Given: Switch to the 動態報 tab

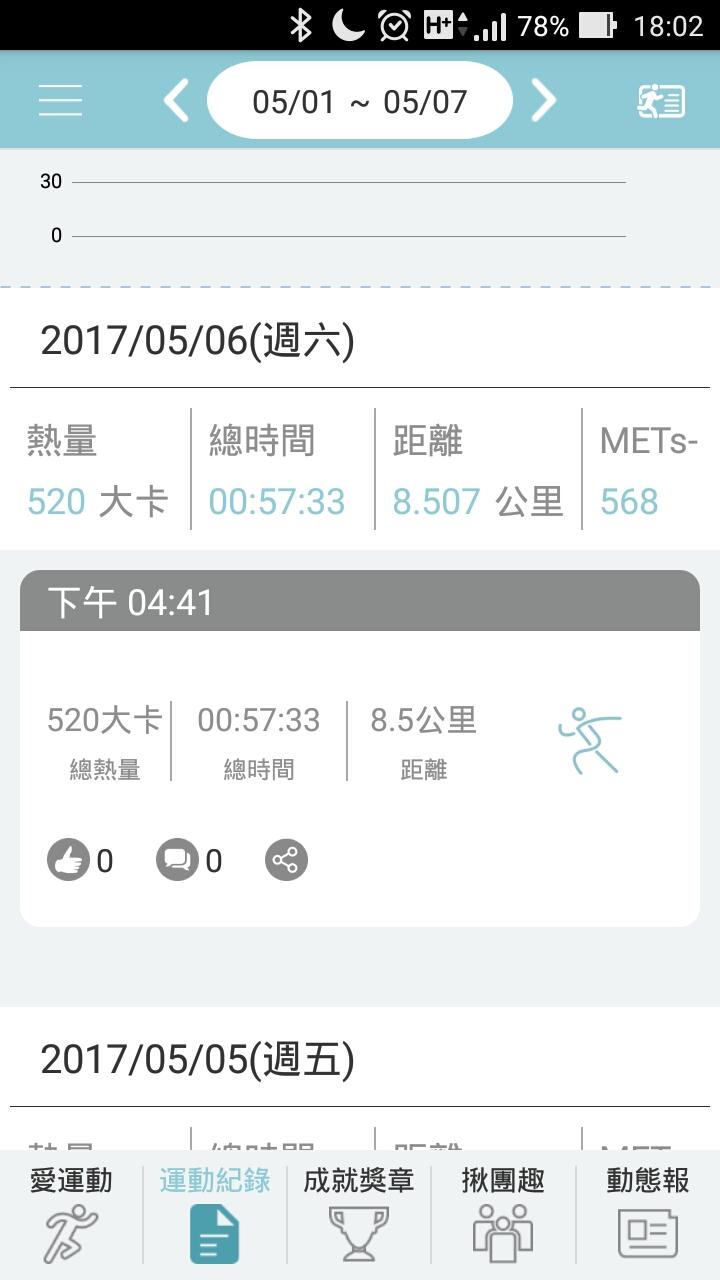Looking at the screenshot, I should pos(648,1215).
